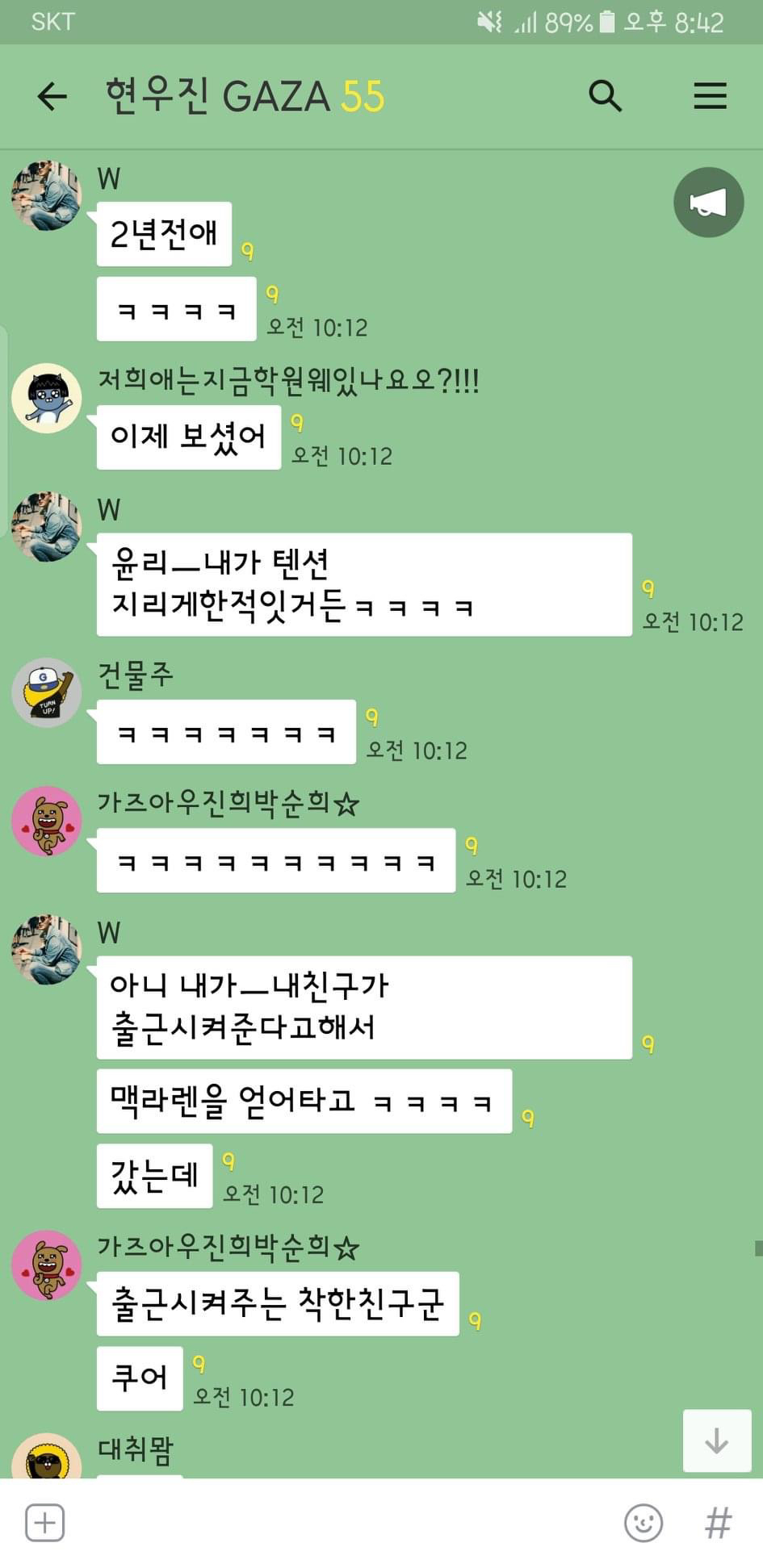View 건물주's profile picture
The image size is (763, 1568).
(47, 692)
